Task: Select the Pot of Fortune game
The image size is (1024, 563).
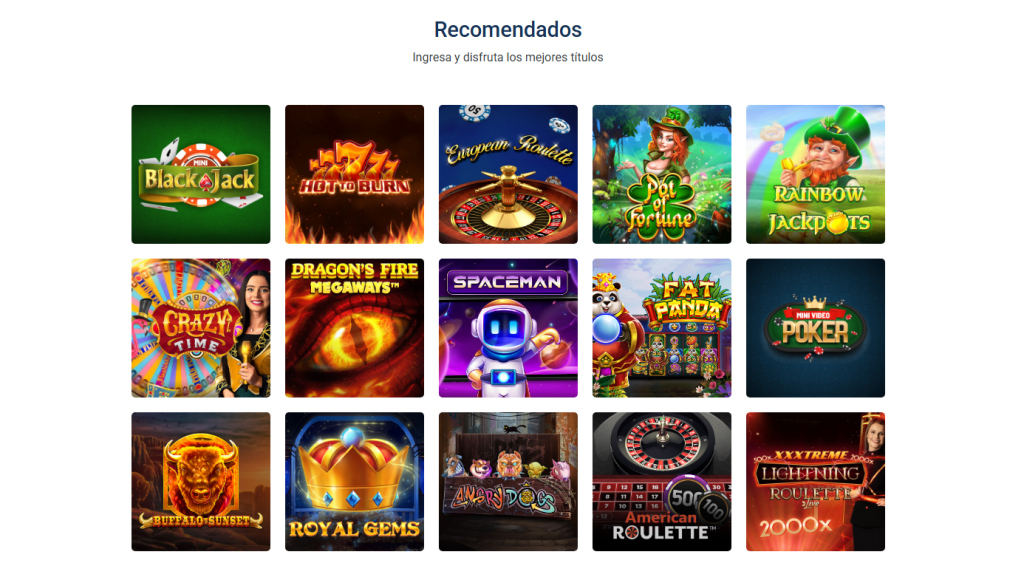Action: coord(661,174)
